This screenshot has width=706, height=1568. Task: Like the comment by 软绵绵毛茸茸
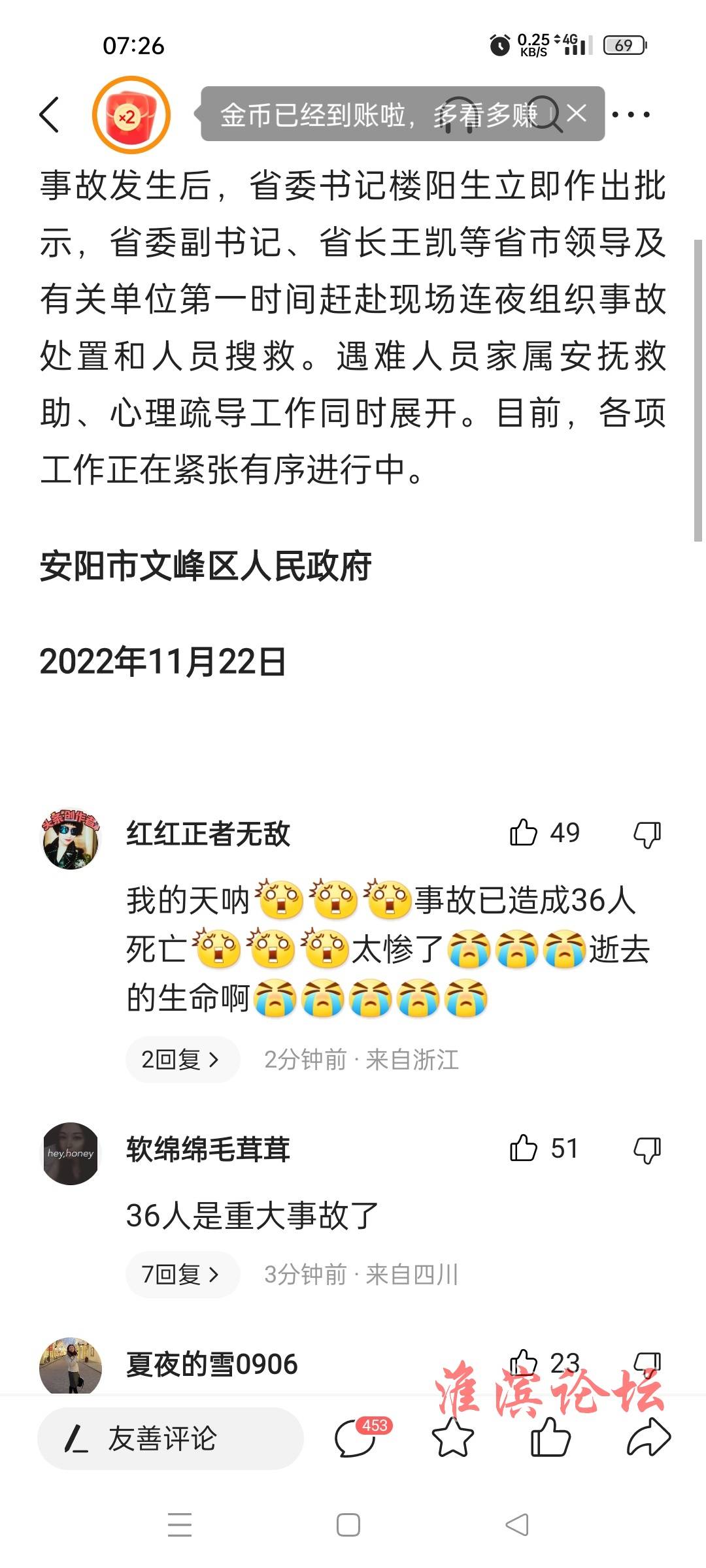click(x=524, y=1149)
